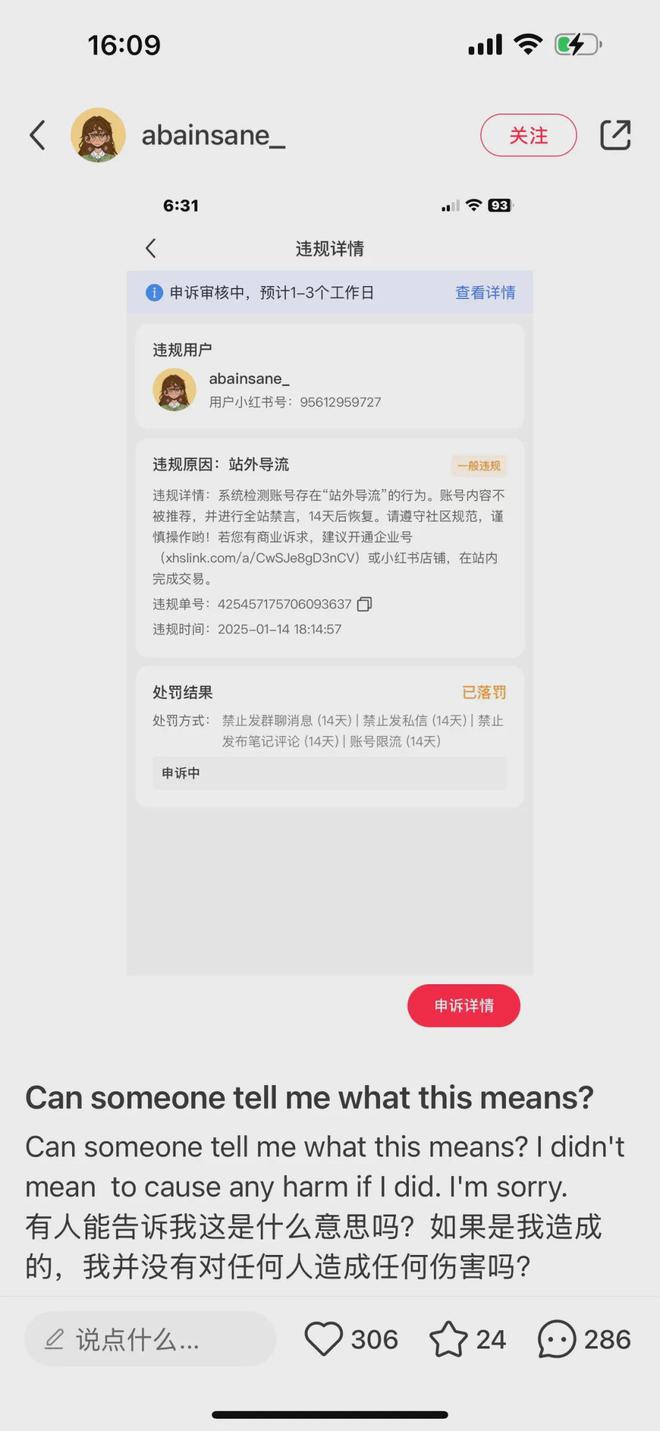Open the comments bubble showing 286
The height and width of the screenshot is (1431, 660).
tap(557, 1339)
